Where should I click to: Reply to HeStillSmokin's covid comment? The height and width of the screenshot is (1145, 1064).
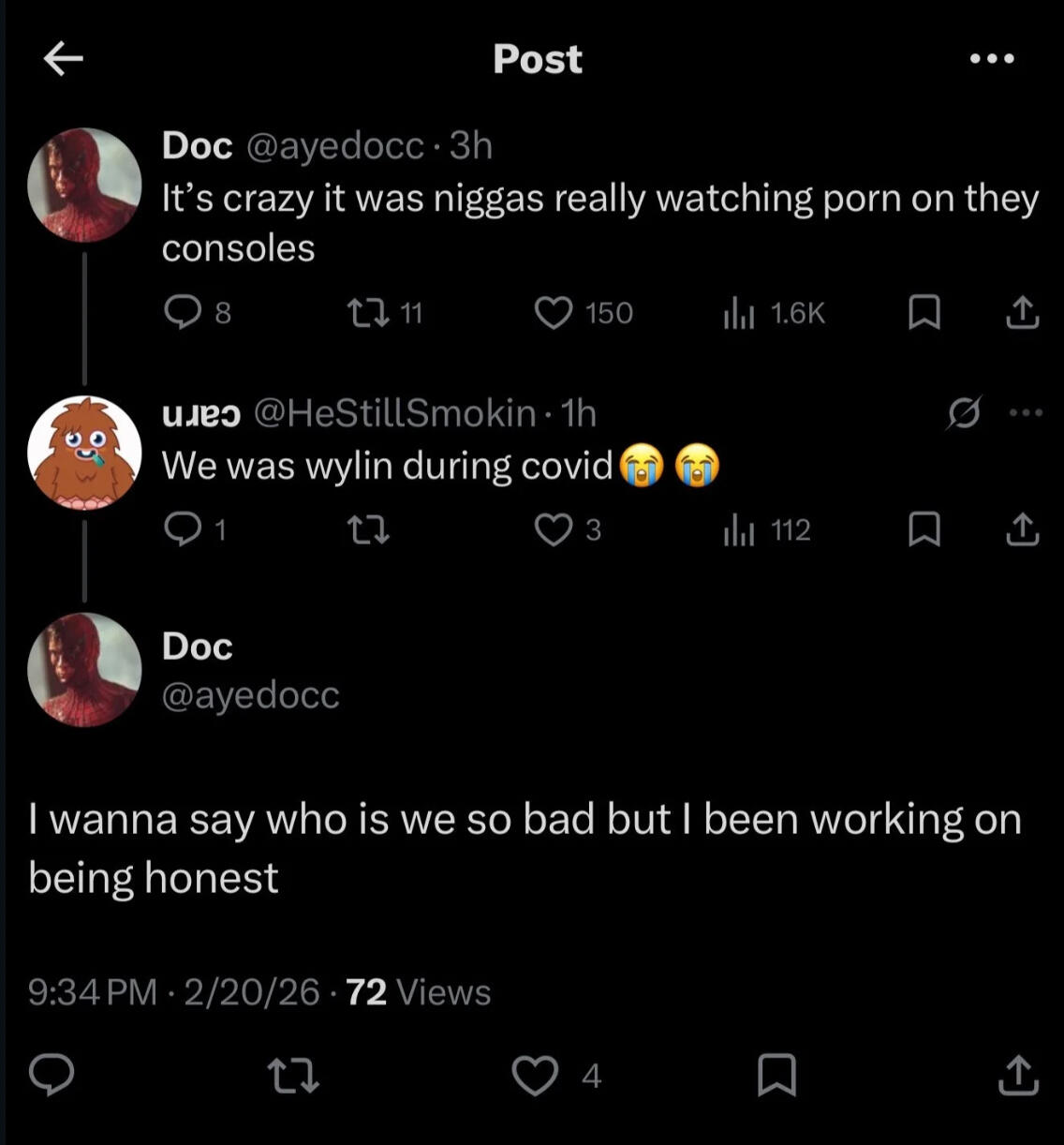coord(178,530)
